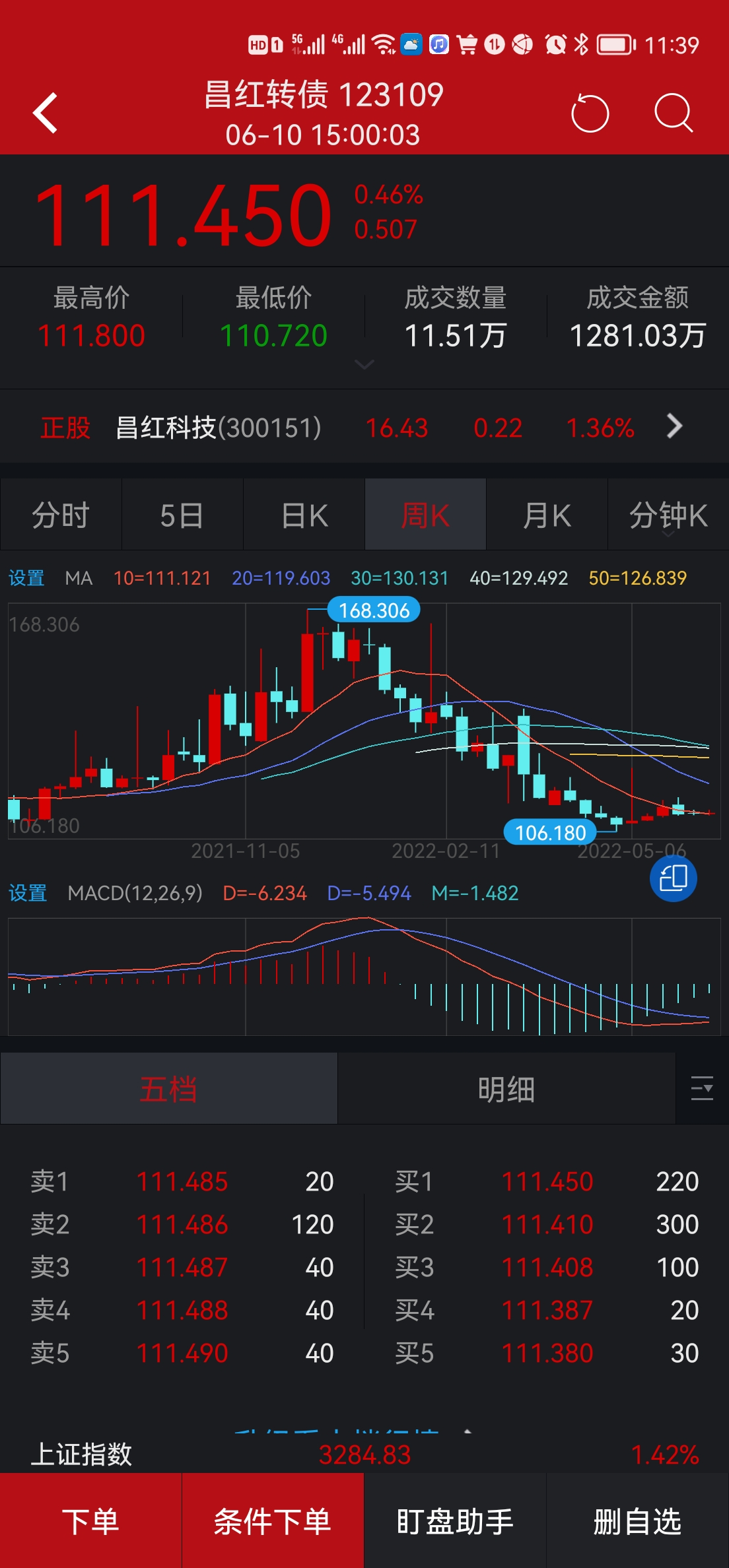This screenshot has width=729, height=1568.
Task: Open MACD indicator 设置
Action: 28,893
